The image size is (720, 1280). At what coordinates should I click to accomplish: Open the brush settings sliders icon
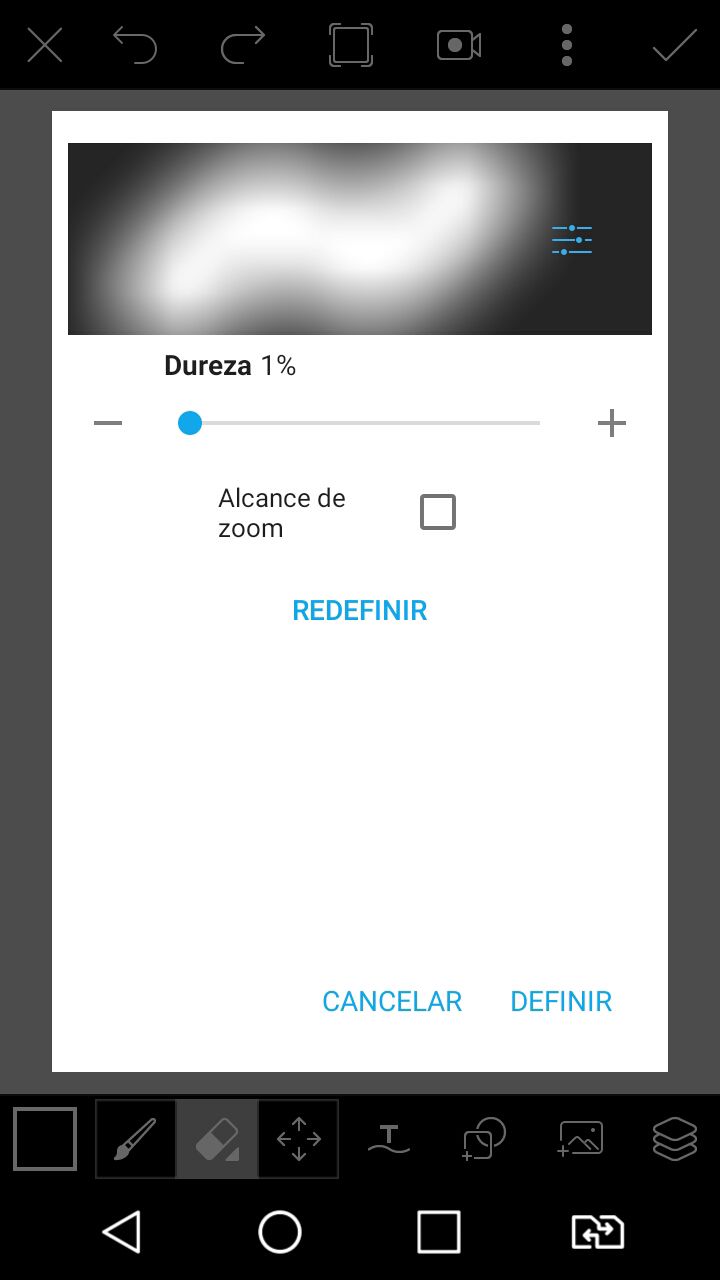click(572, 240)
